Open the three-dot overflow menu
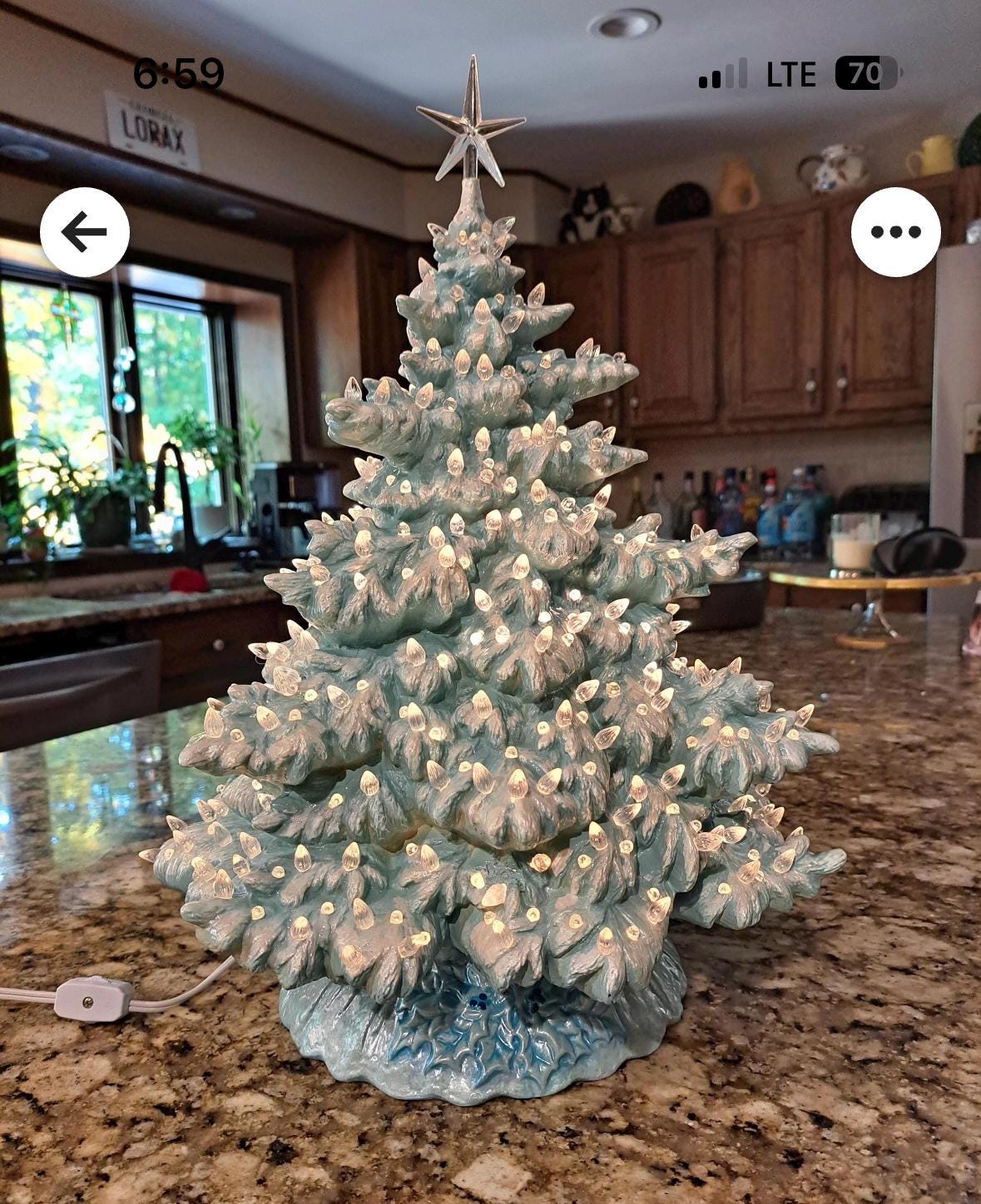981x1204 pixels. coord(895,232)
